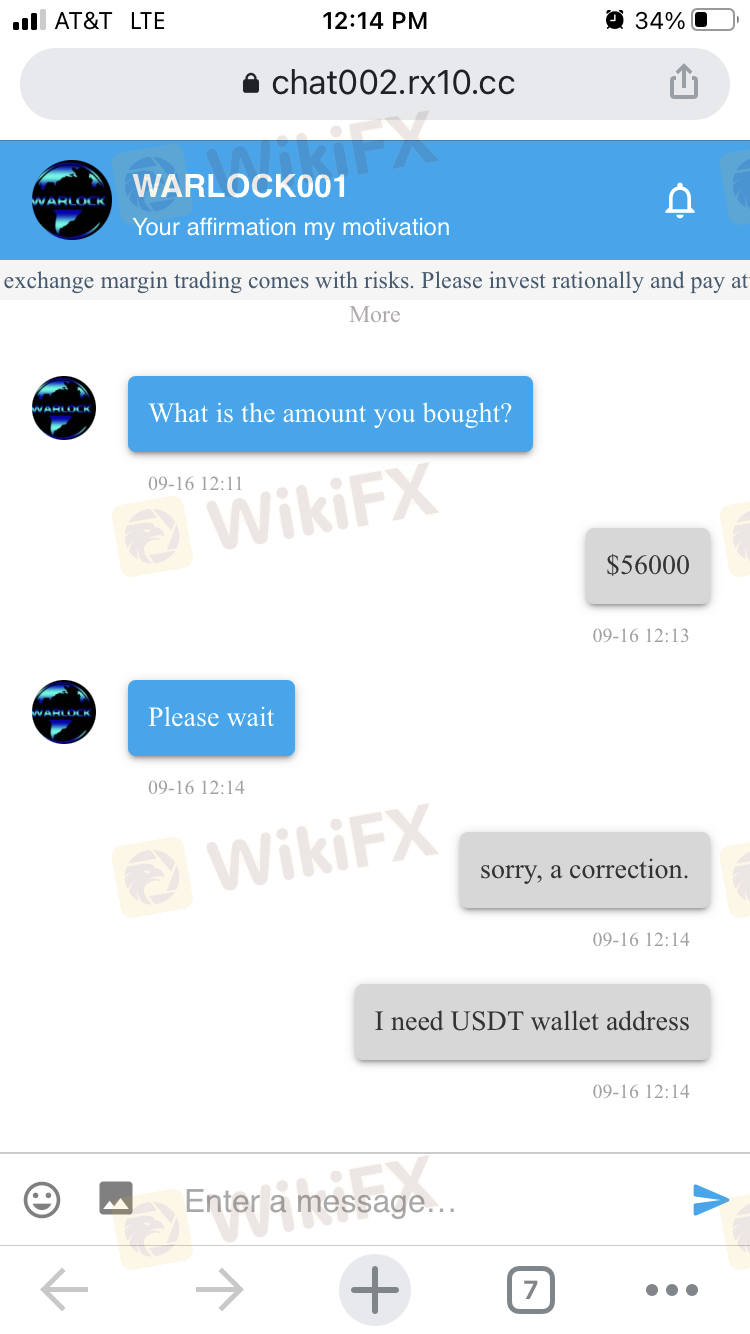Screen dimensions: 750x1334
Task: Open the browser three-dot menu
Action: coord(671,1290)
